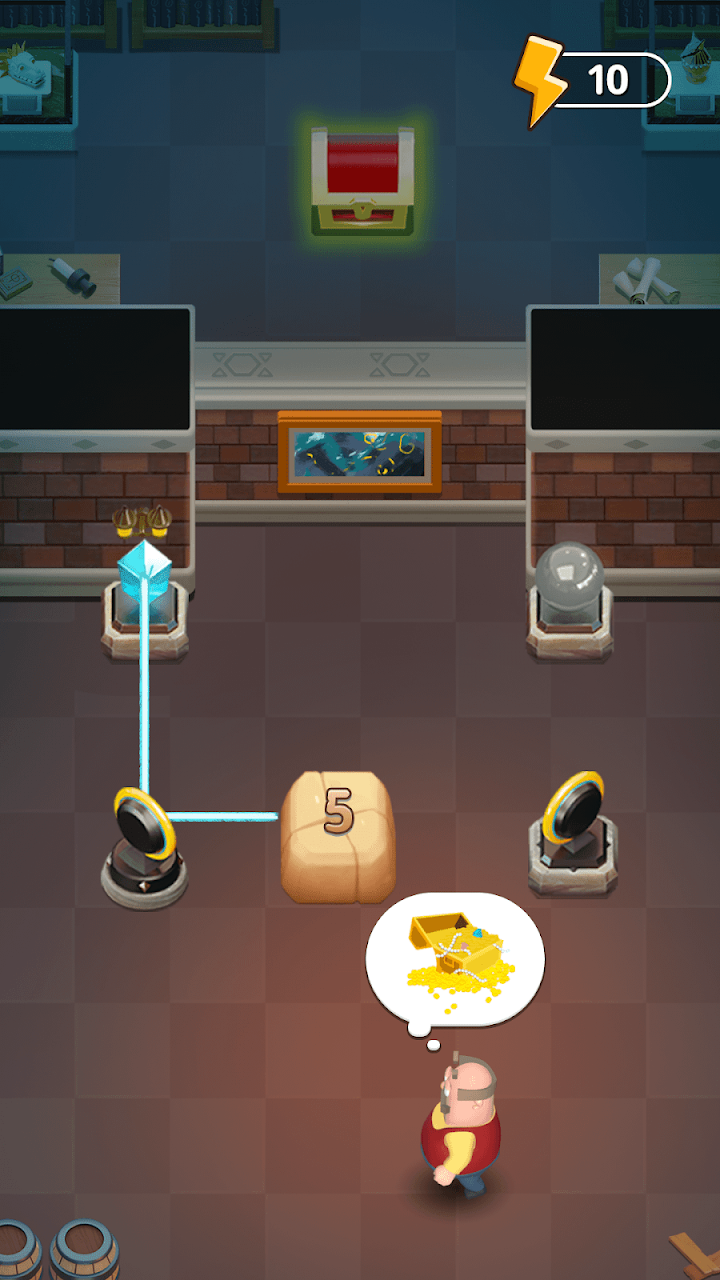This screenshot has height=1280, width=720.
Task: Tap the stone block numbered 5
Action: pyautogui.click(x=338, y=836)
